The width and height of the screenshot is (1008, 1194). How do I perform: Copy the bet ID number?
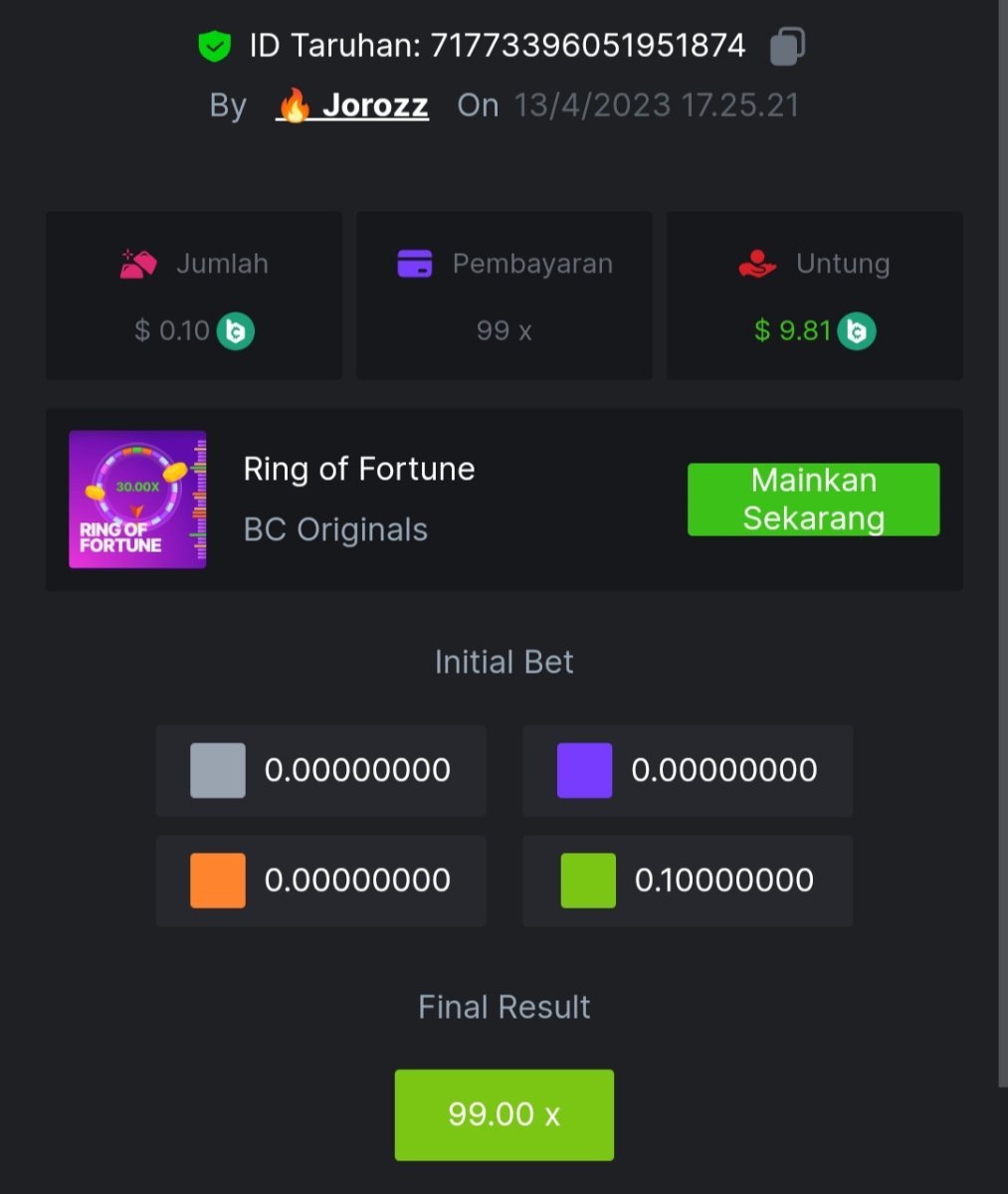pos(787,47)
